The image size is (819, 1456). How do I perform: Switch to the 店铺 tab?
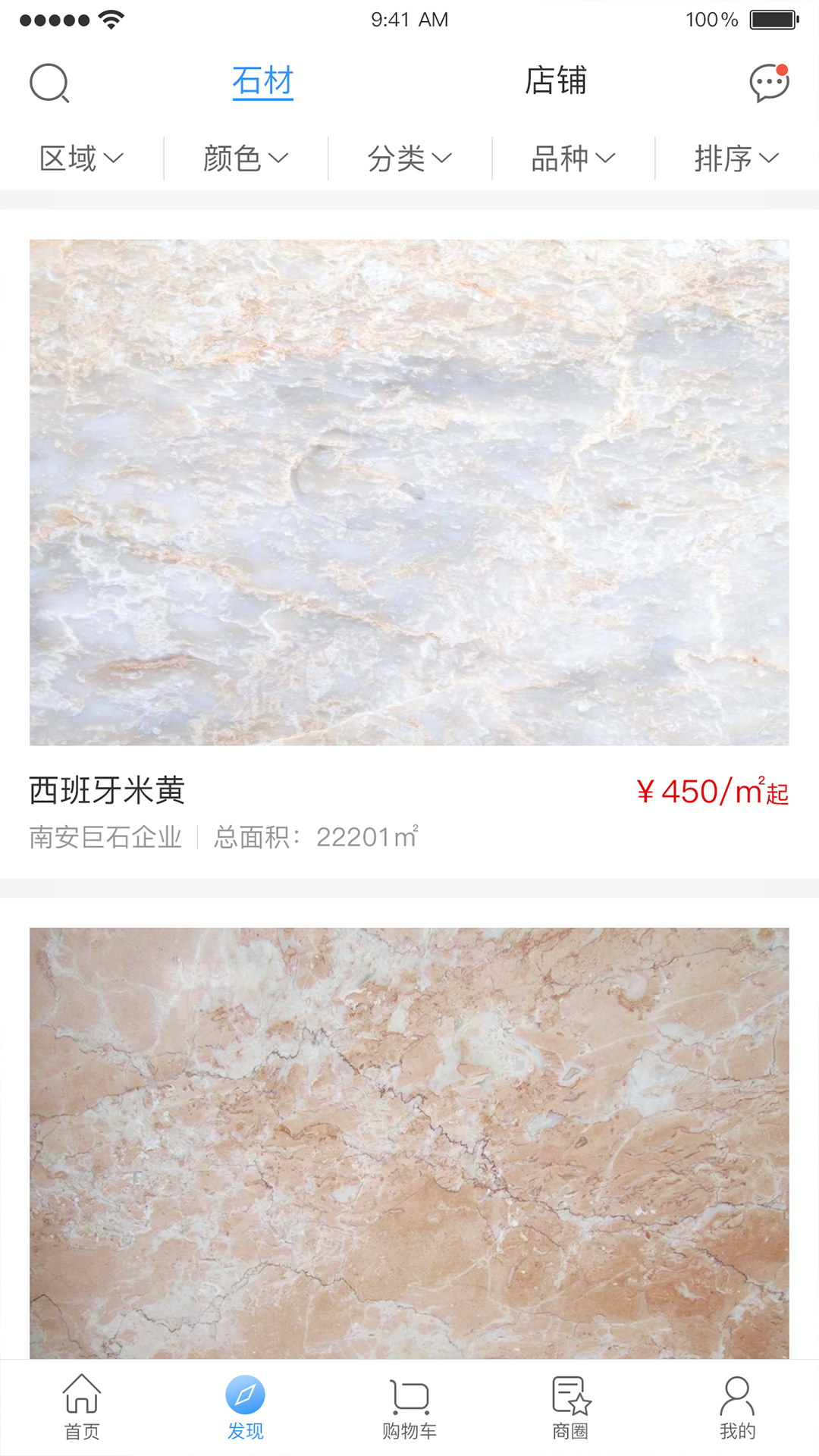pyautogui.click(x=556, y=81)
